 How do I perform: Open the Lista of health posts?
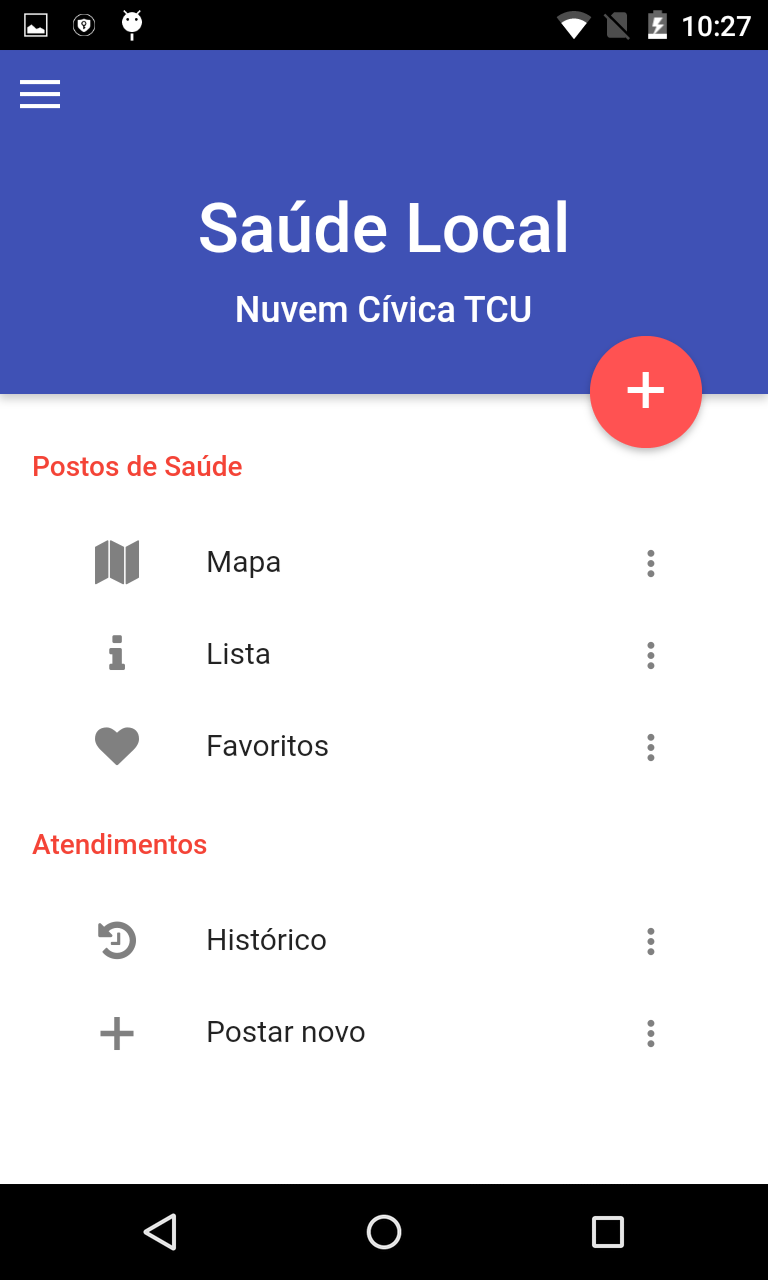click(238, 654)
